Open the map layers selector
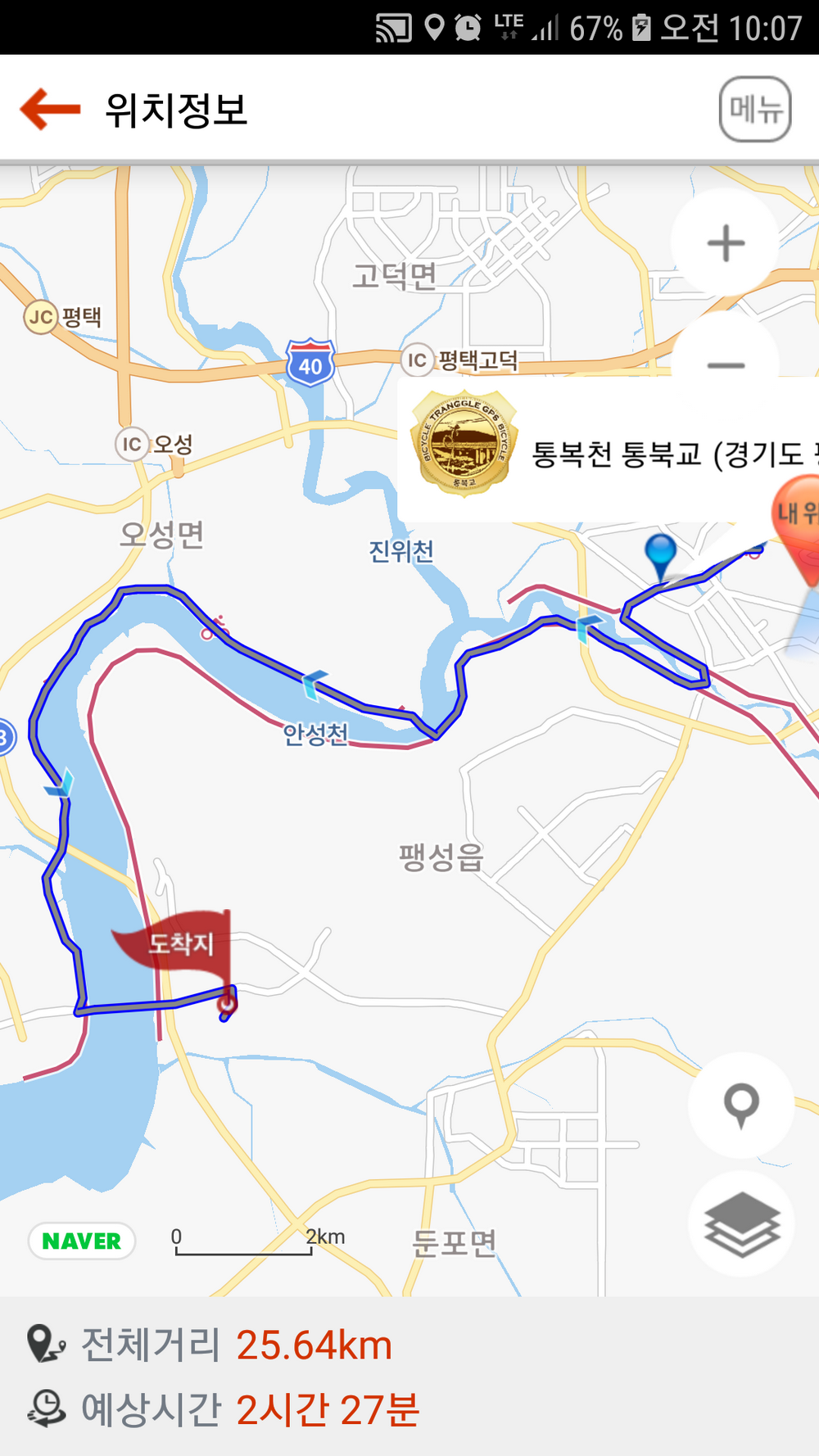 741,1224
